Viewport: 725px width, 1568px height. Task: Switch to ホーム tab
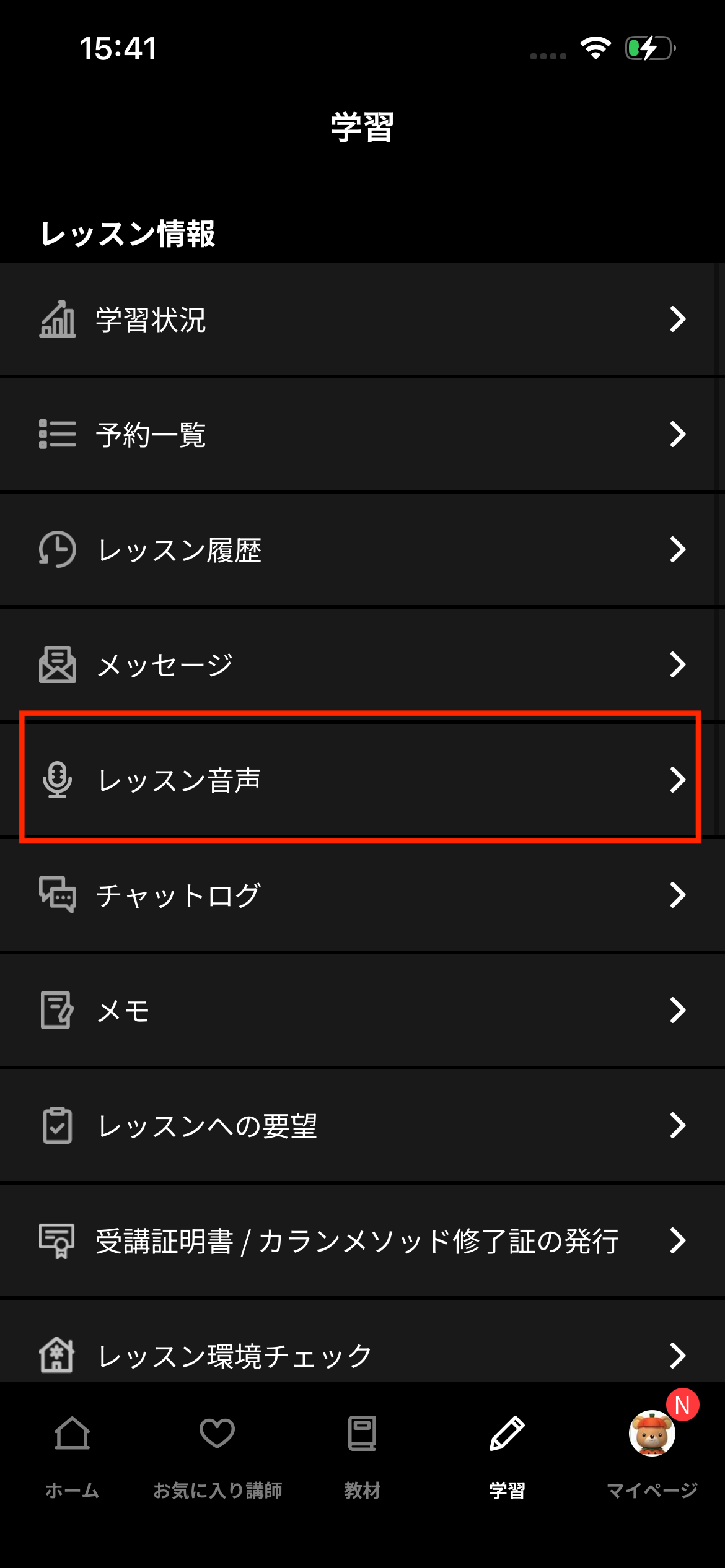coord(72,1455)
